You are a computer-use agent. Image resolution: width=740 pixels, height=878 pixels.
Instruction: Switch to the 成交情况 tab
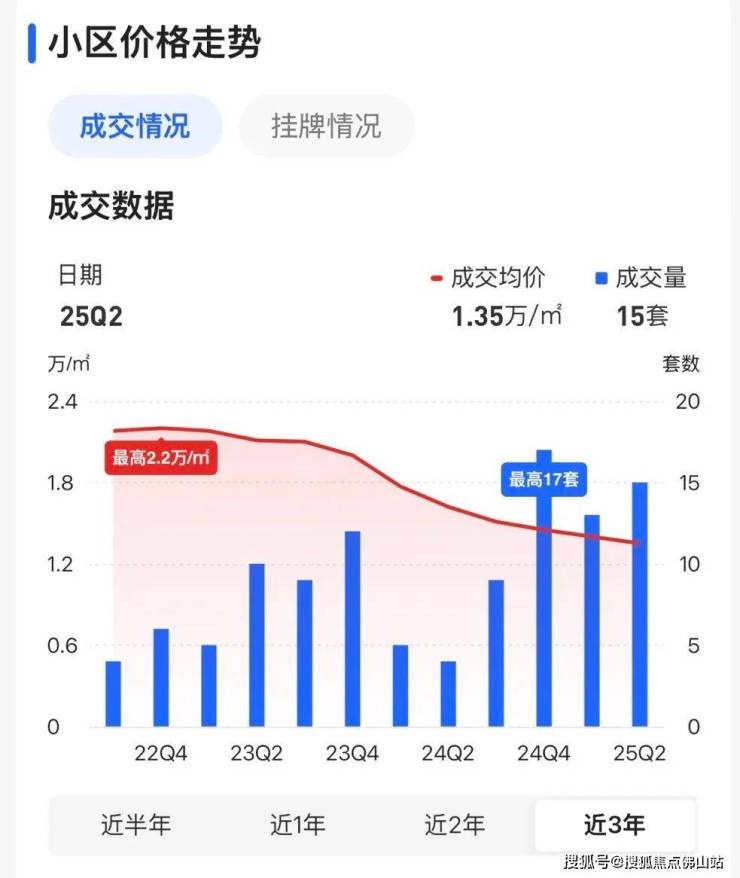135,127
